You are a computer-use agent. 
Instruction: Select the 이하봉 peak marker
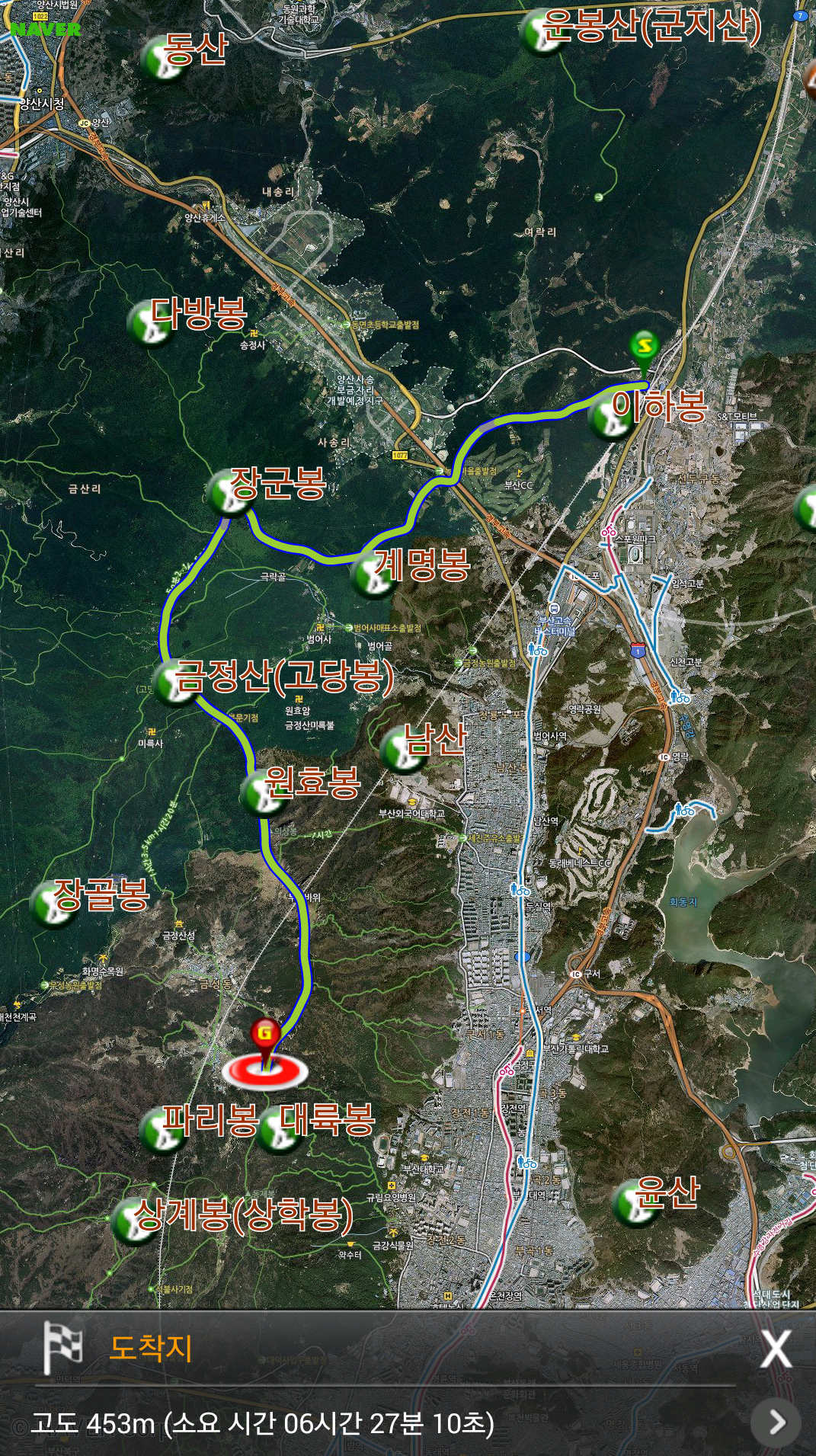click(611, 418)
